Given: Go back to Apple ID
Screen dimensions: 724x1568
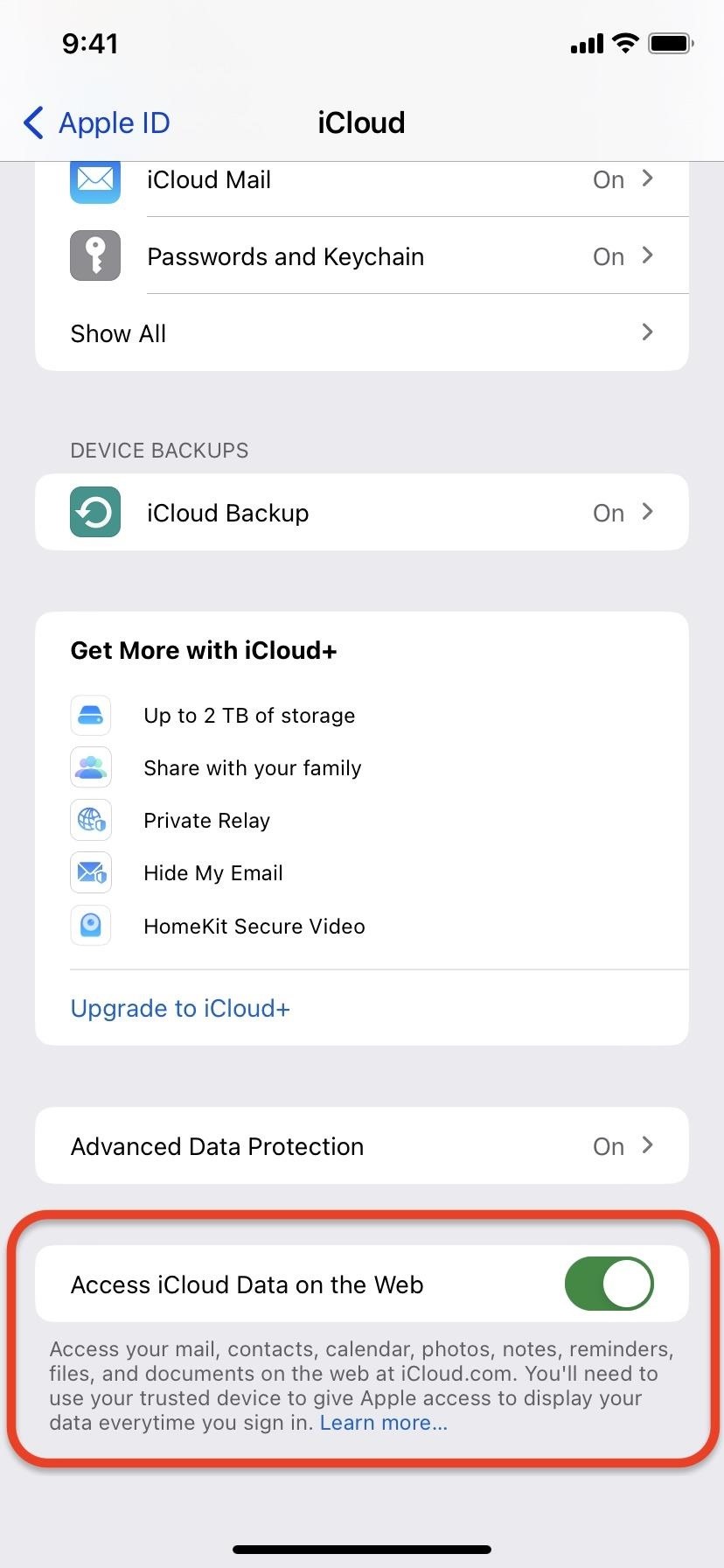Looking at the screenshot, I should pyautogui.click(x=96, y=122).
